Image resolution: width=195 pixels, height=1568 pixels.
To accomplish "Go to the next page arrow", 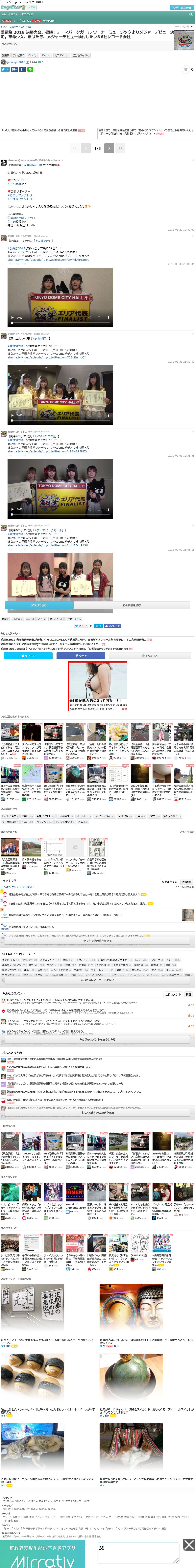I will click(109, 148).
